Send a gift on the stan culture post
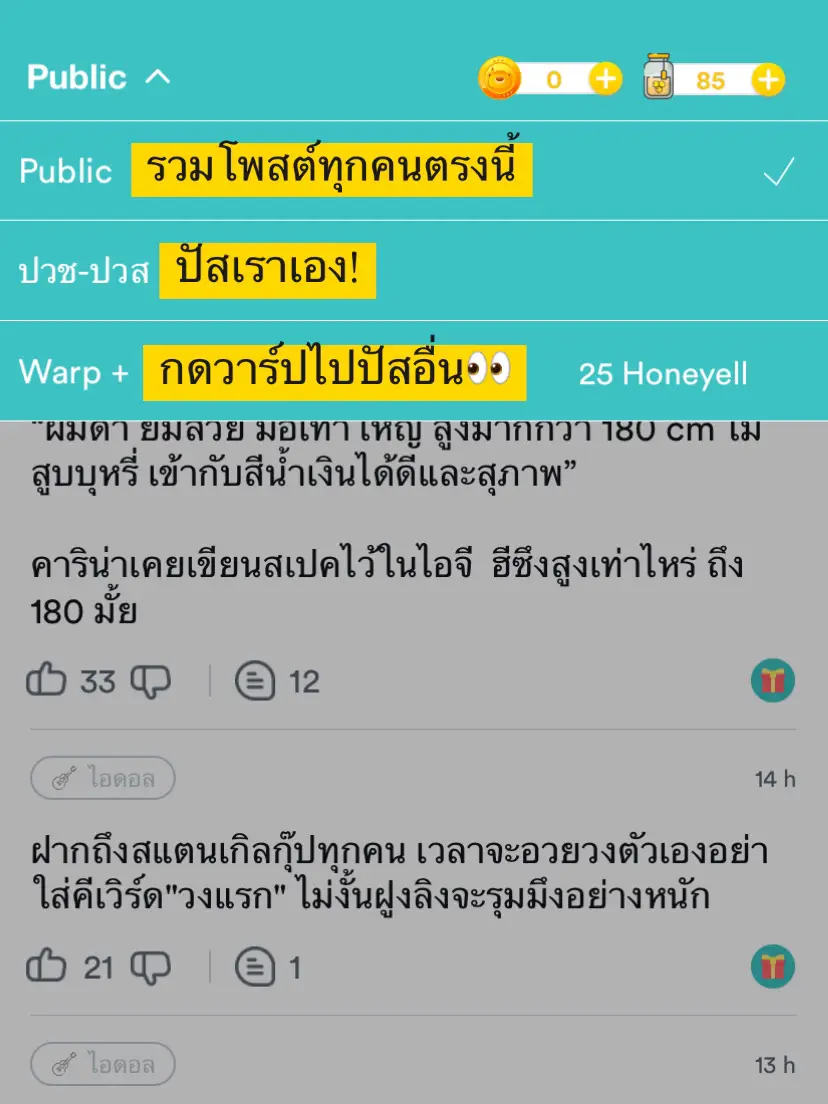This screenshot has height=1104, width=828. [x=772, y=967]
